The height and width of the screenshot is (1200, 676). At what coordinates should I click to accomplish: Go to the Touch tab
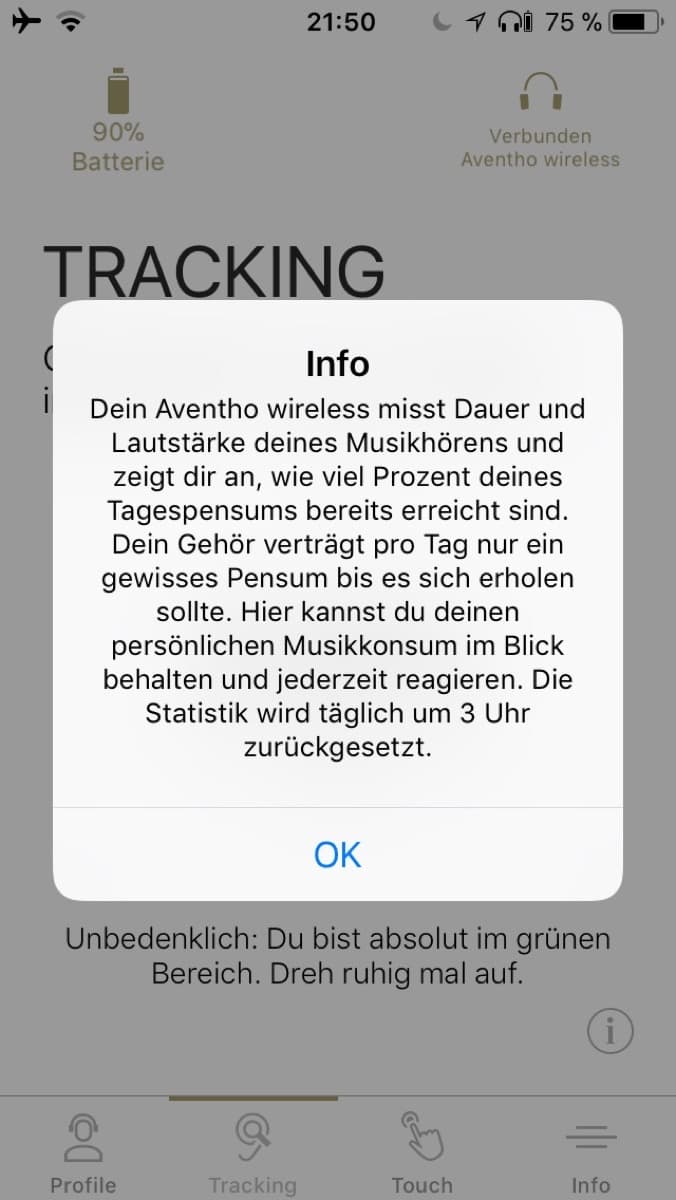click(x=422, y=1151)
